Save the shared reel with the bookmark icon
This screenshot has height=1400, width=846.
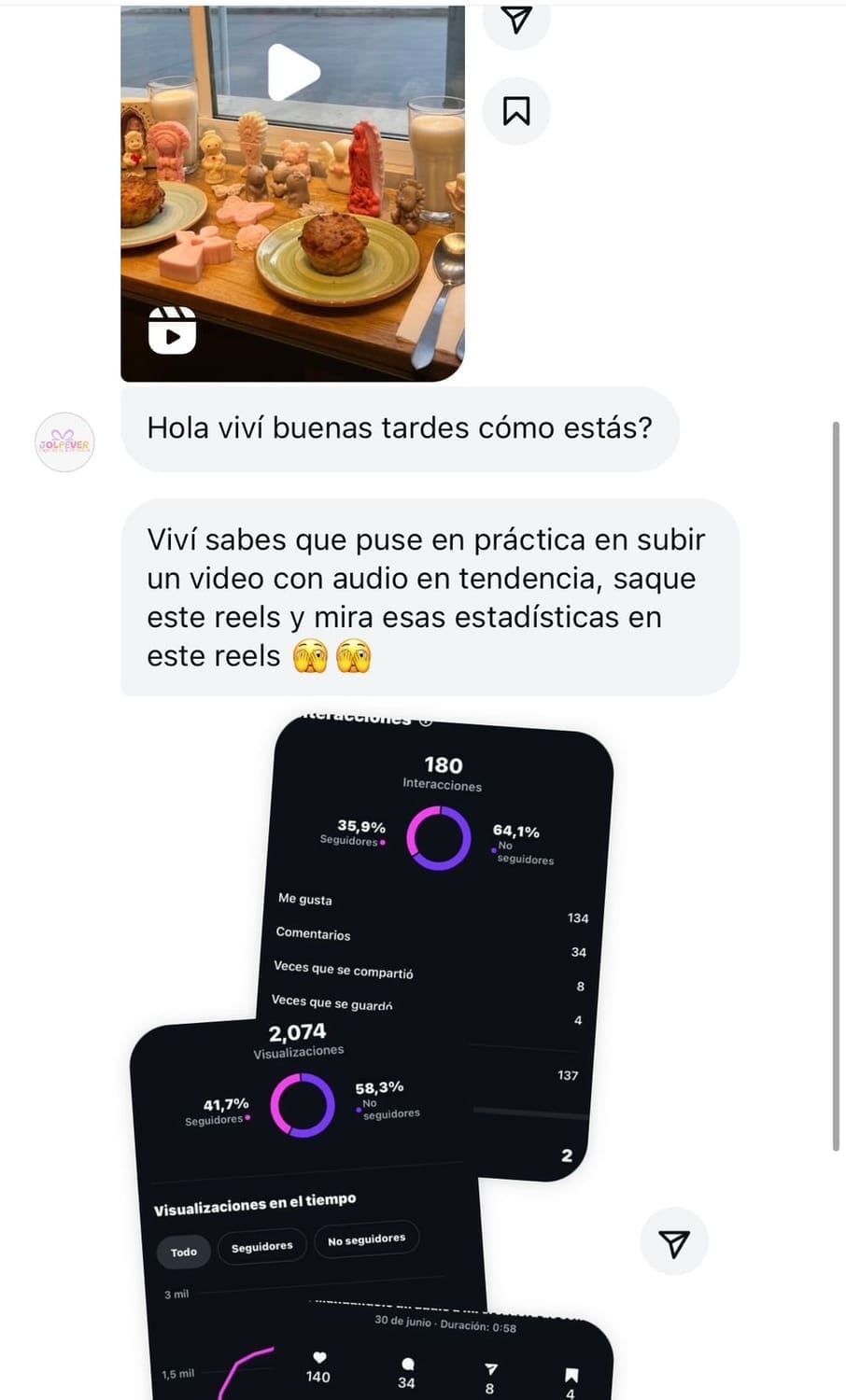(x=516, y=111)
